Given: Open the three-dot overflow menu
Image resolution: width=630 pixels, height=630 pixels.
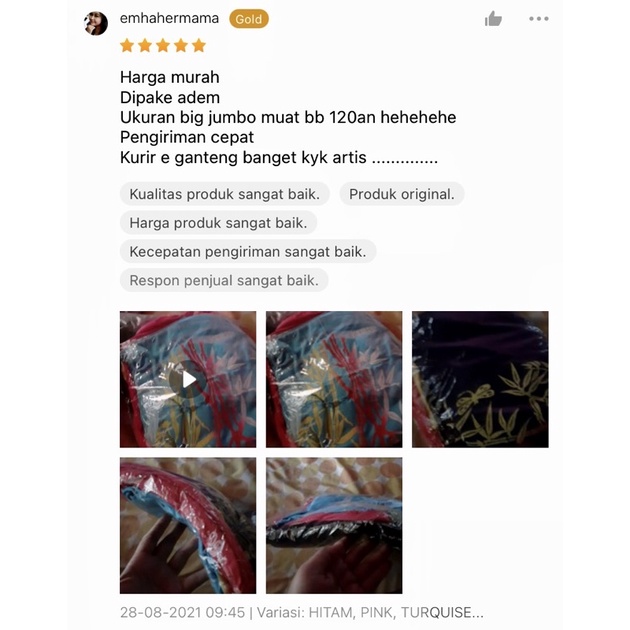Looking at the screenshot, I should click(539, 19).
